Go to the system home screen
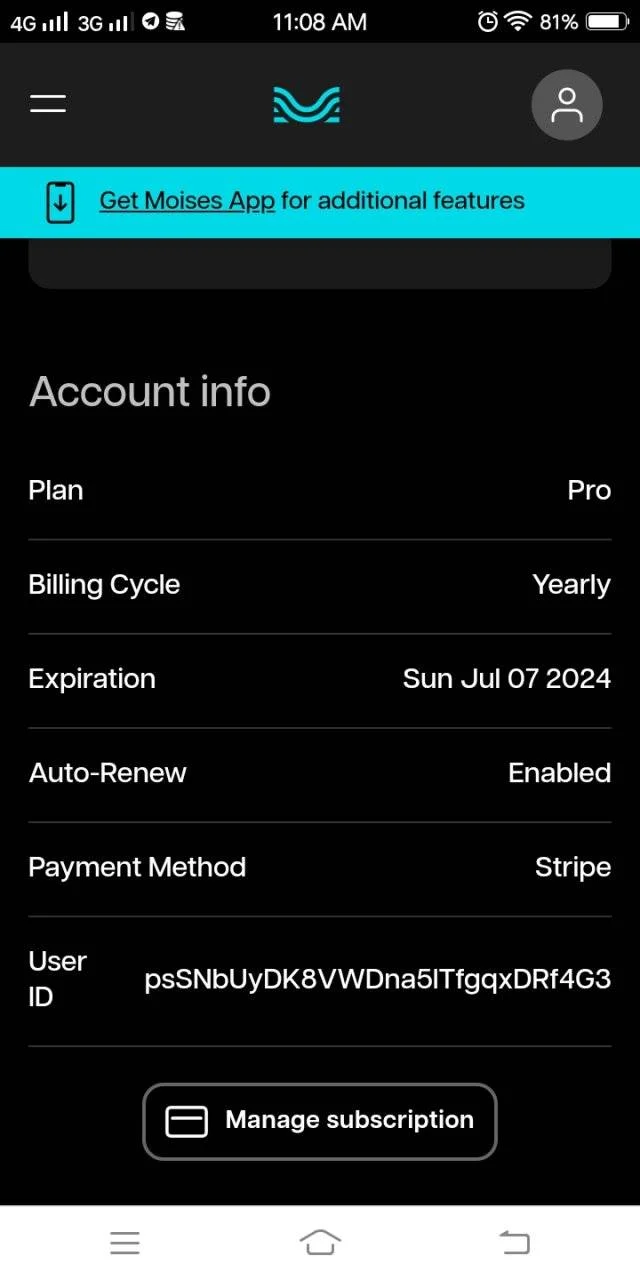The width and height of the screenshot is (640, 1280). (x=320, y=1242)
